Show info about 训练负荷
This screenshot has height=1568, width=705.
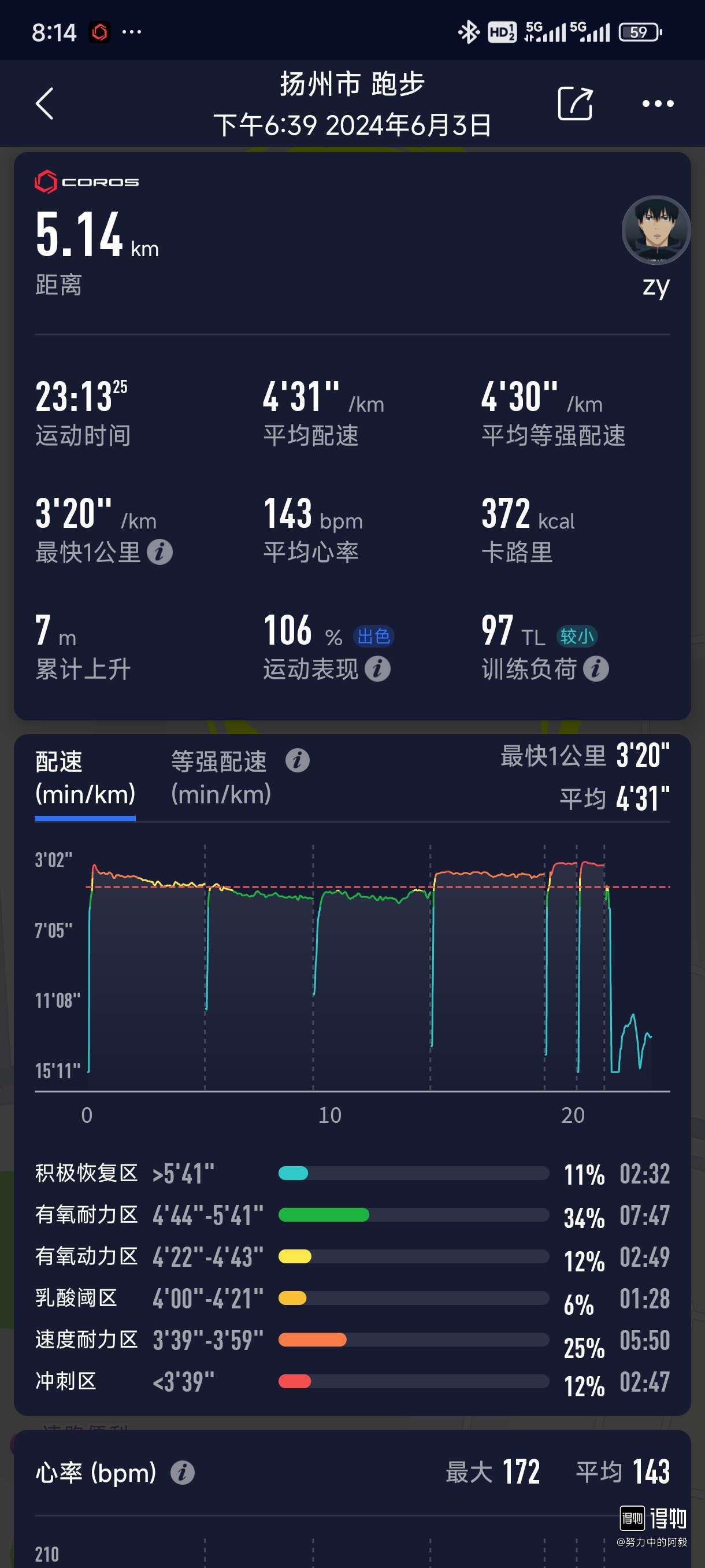pyautogui.click(x=596, y=669)
